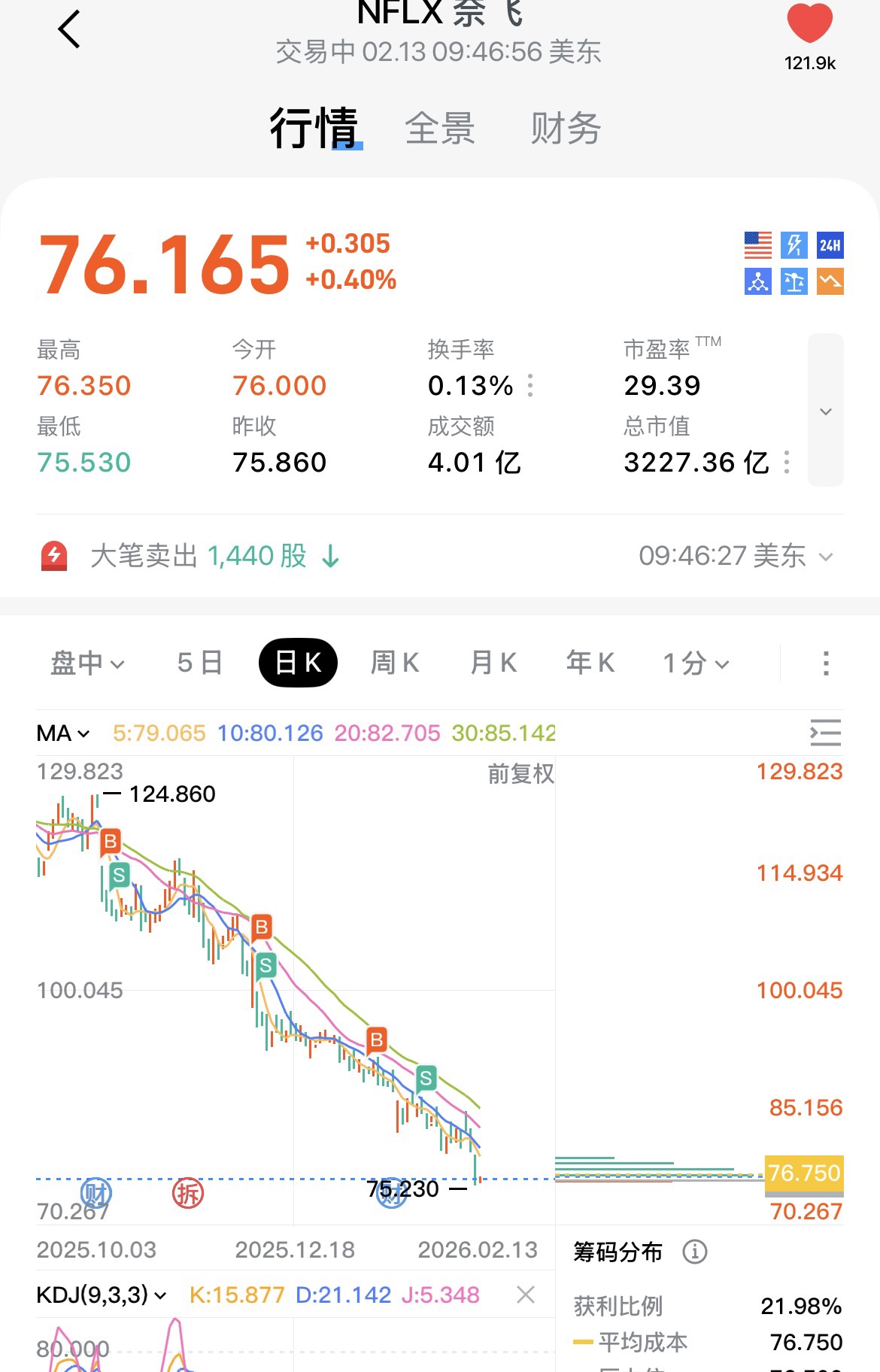Close the KDJ indicator panel

click(x=526, y=1295)
